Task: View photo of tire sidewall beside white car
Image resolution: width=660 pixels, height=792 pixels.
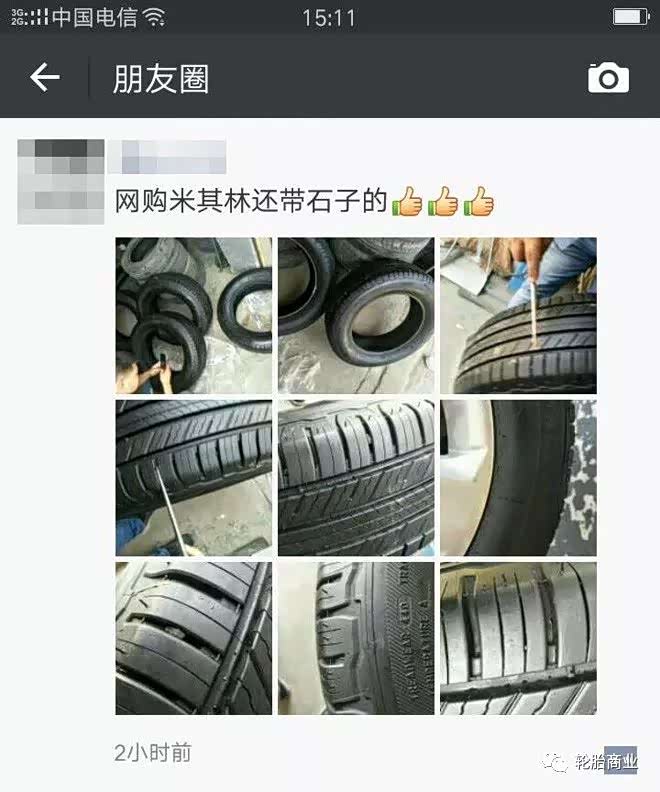Action: click(518, 478)
